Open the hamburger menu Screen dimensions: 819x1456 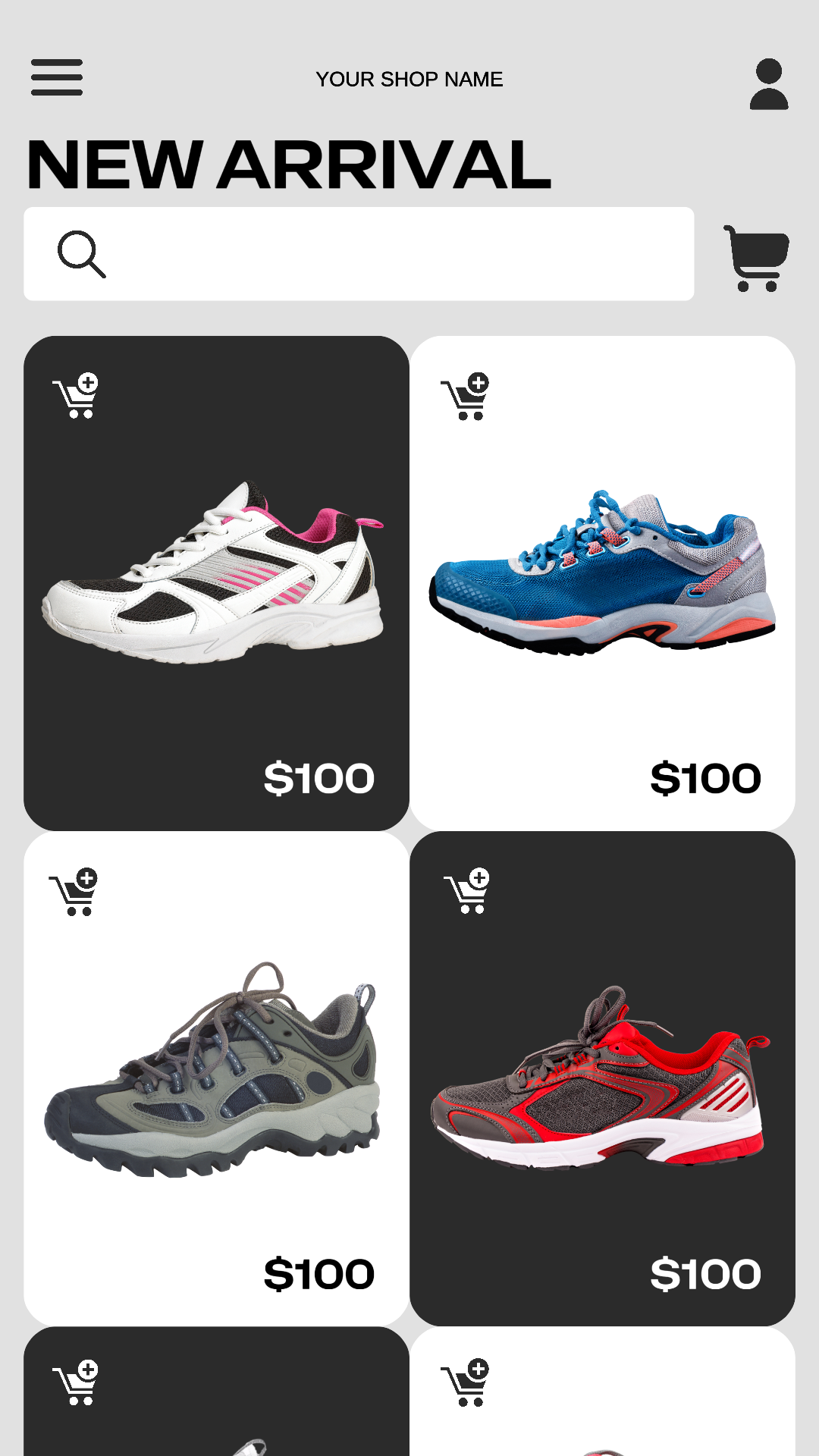57,77
